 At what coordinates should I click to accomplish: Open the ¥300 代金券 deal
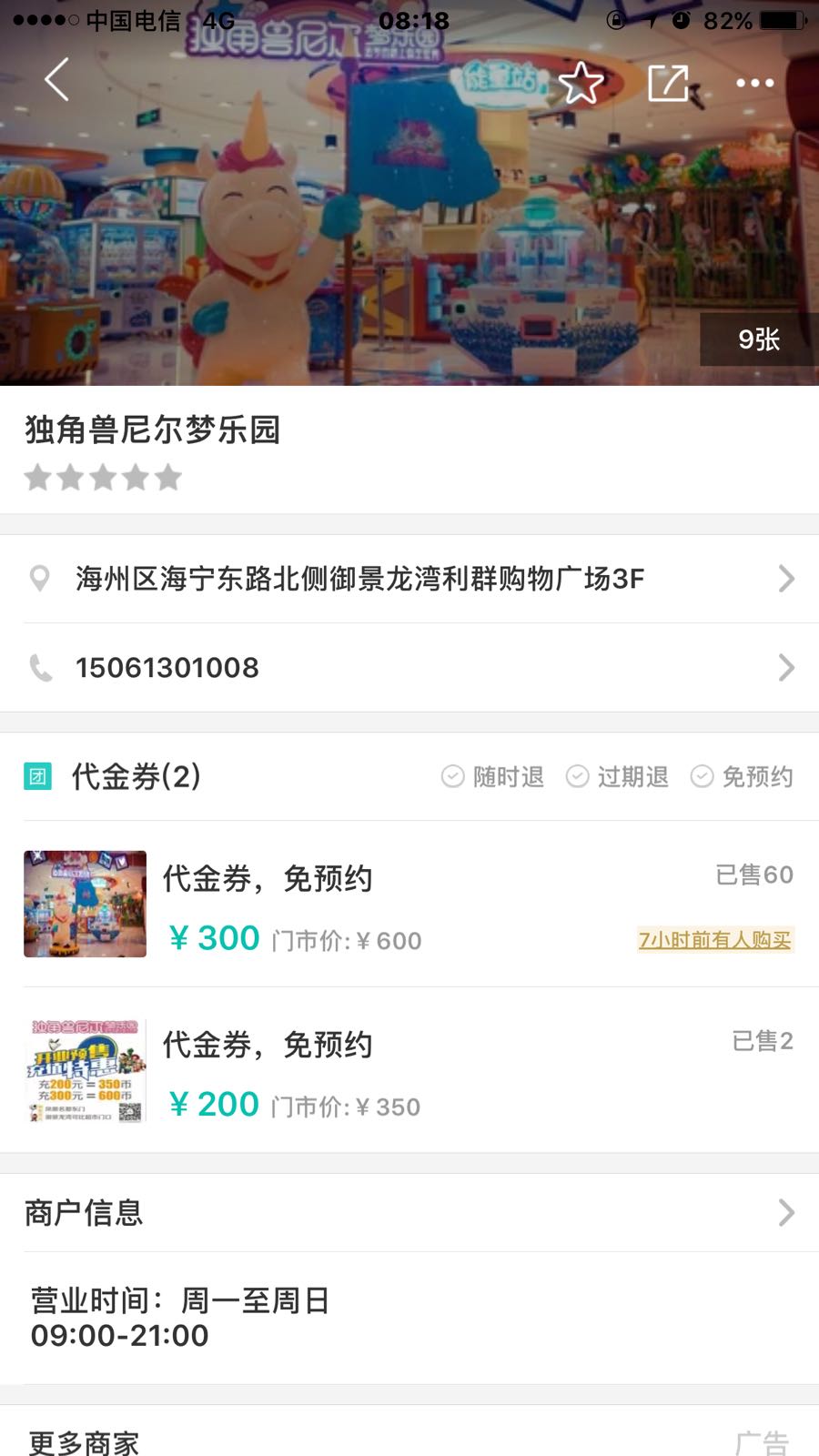point(409,905)
